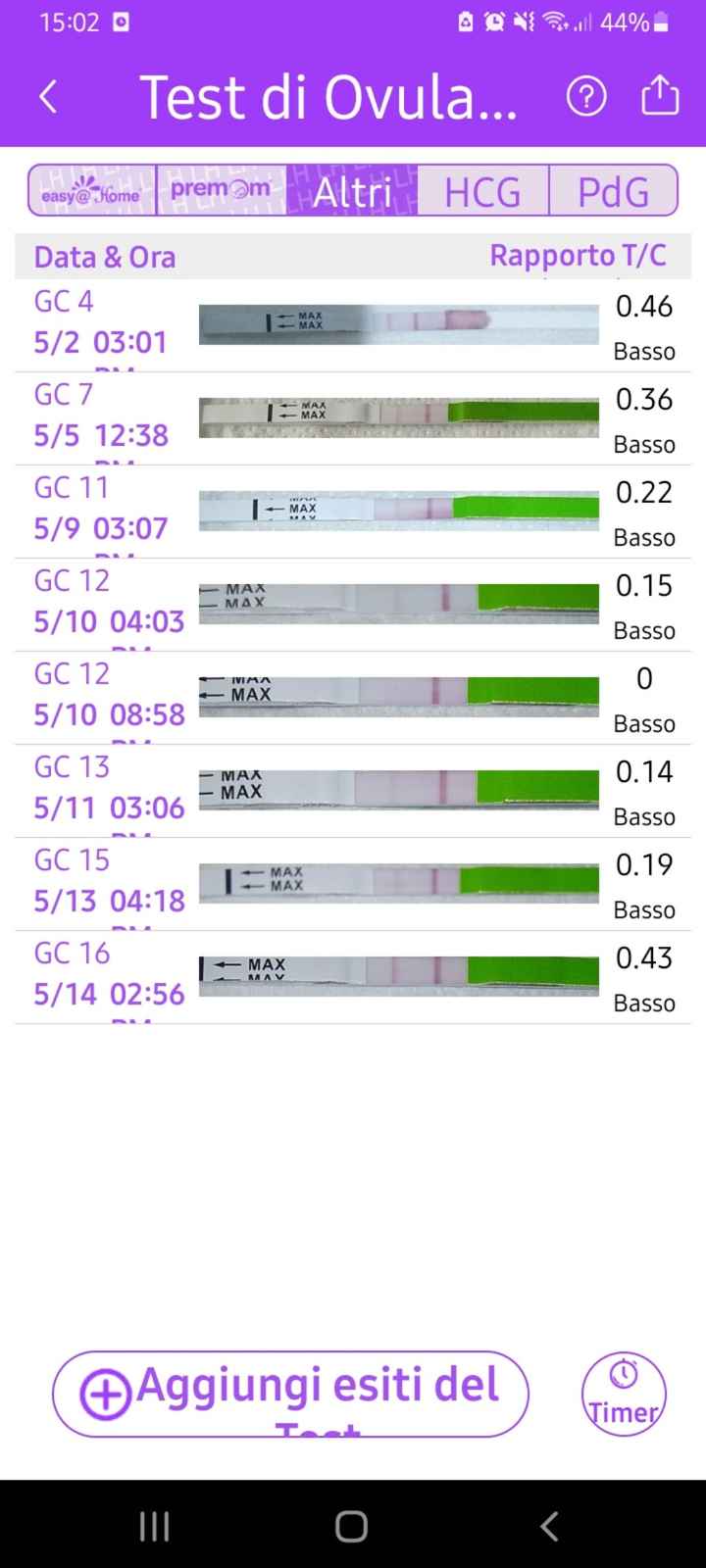706x1568 pixels.
Task: Open the GC 12 test at 08:58
Action: click(353, 698)
